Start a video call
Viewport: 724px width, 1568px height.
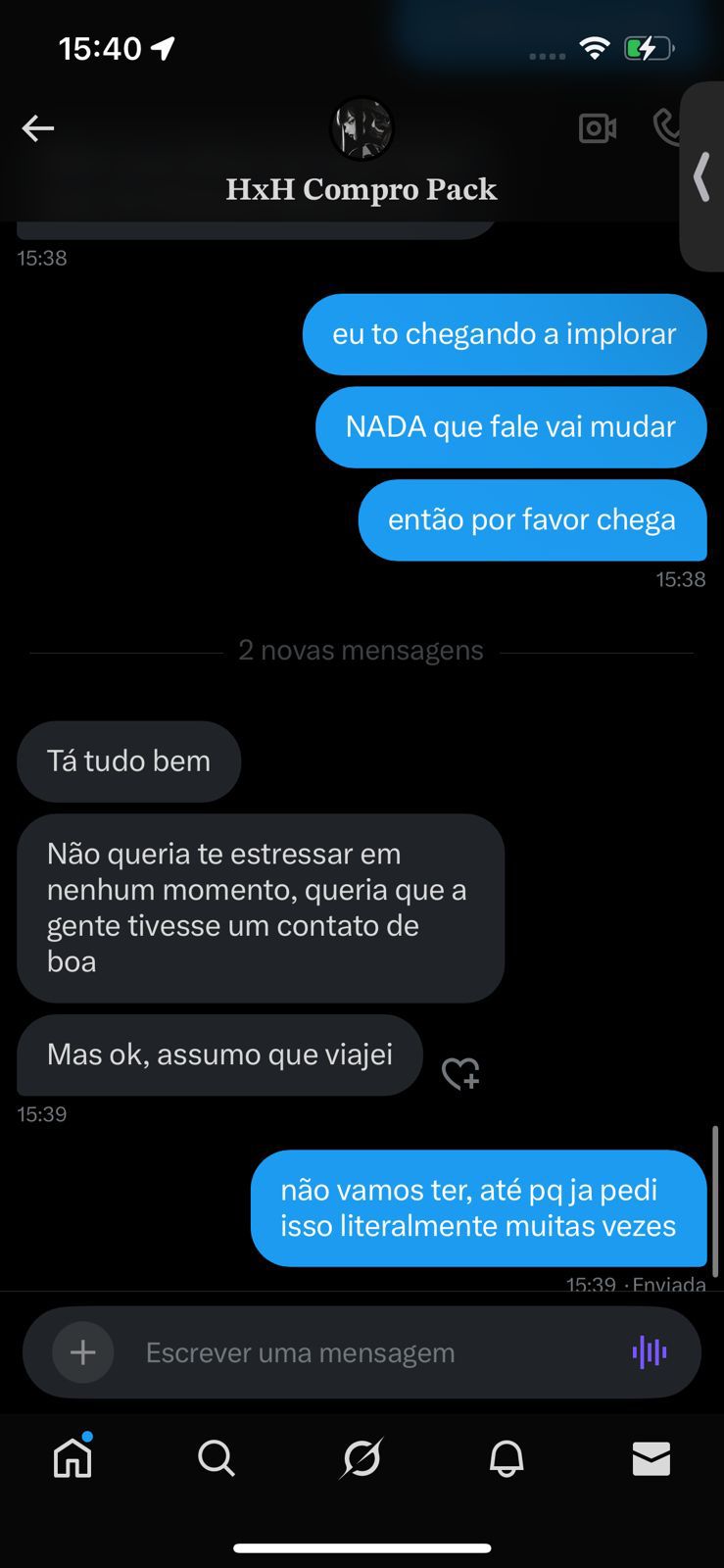pyautogui.click(x=597, y=128)
